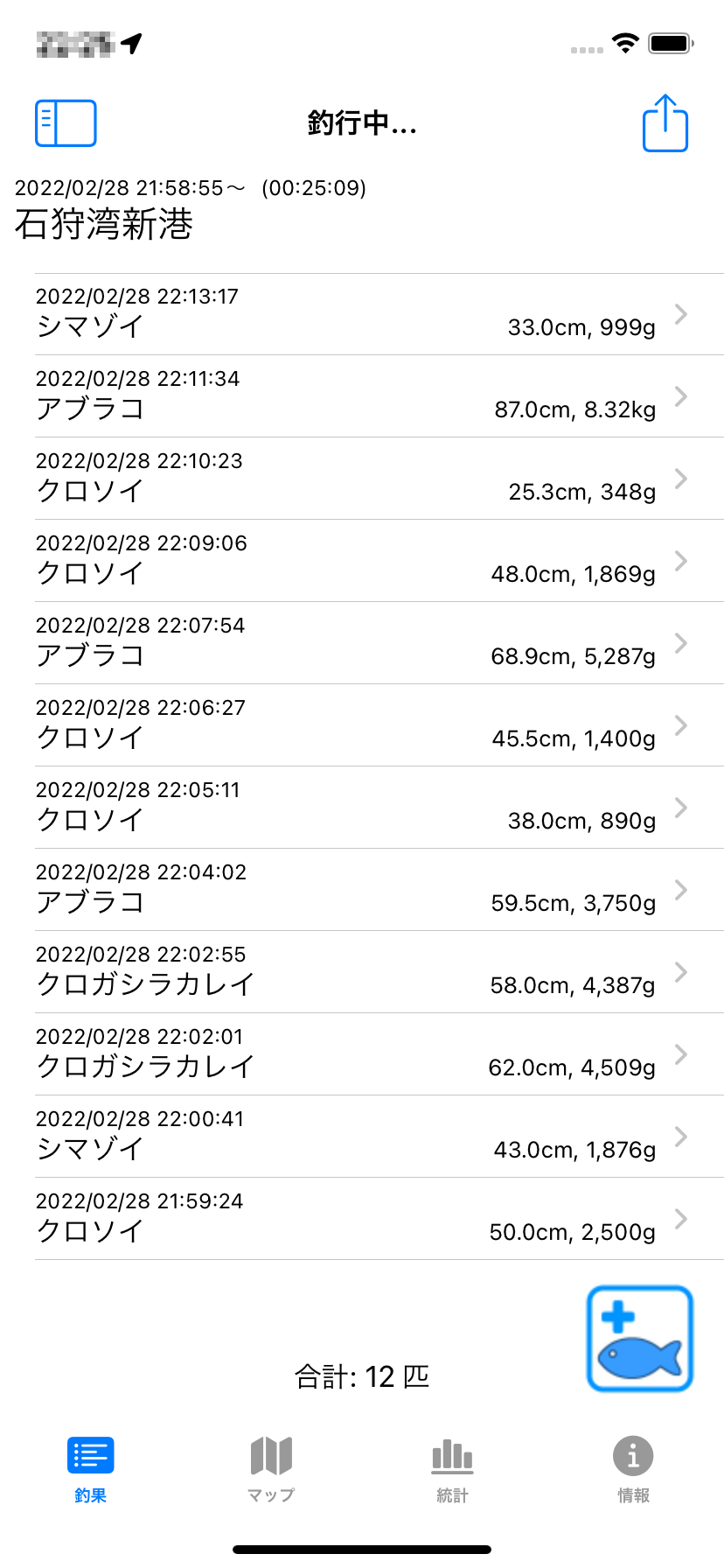Open the クロソイ 38.0cm, 890g record
The width and height of the screenshot is (724, 1568).
click(x=379, y=808)
